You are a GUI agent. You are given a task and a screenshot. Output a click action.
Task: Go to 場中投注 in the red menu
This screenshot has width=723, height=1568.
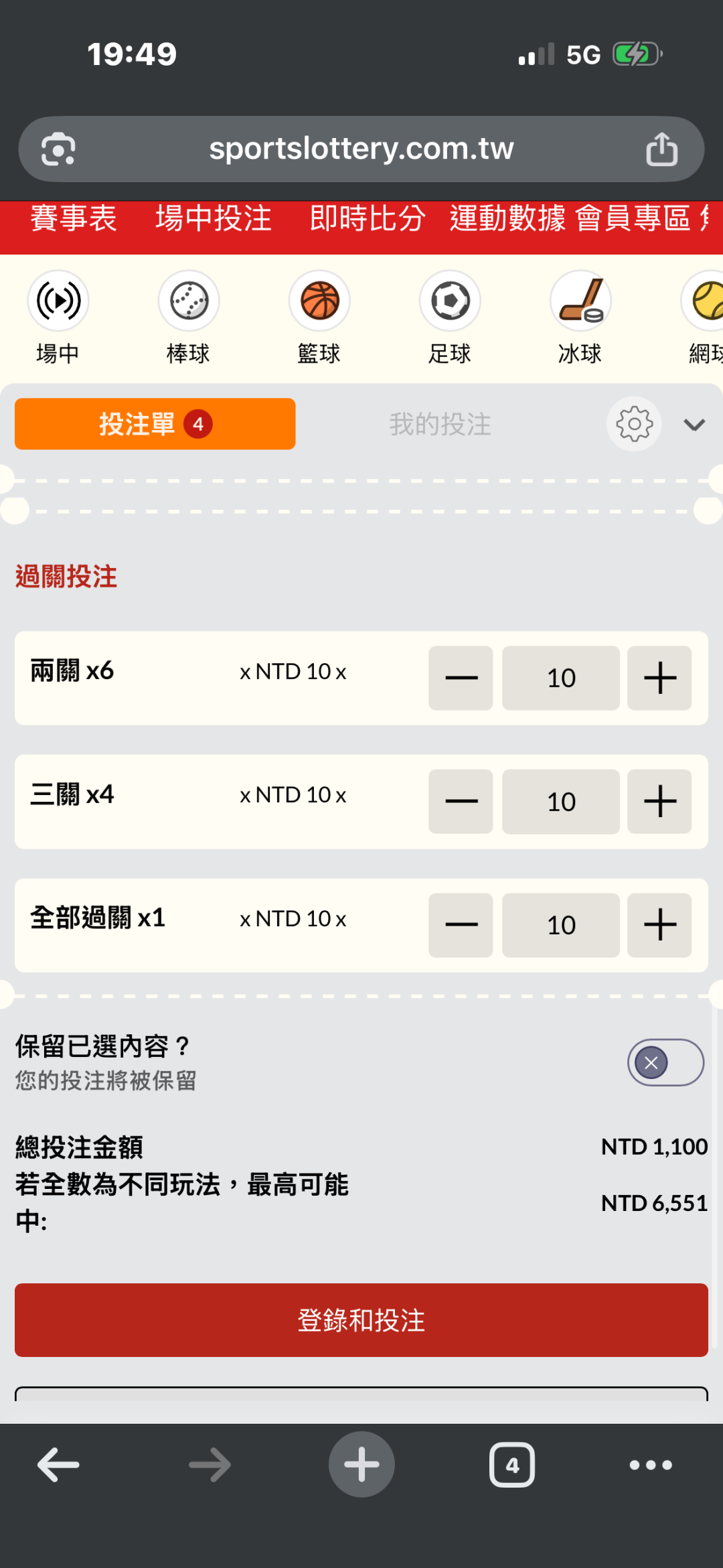[x=214, y=218]
